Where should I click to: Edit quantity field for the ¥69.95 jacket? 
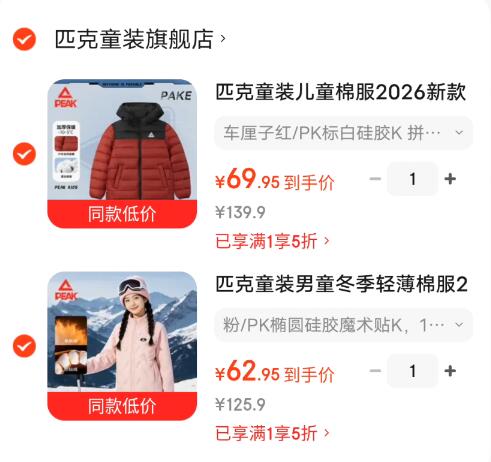413,179
